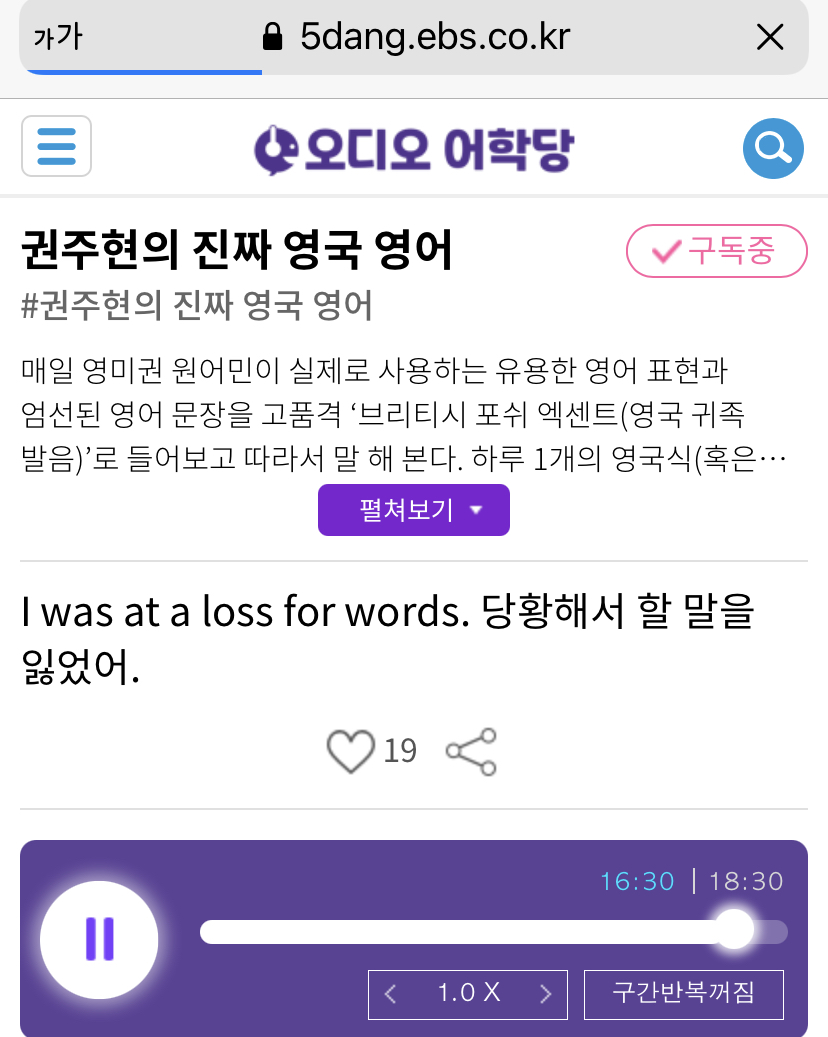Open the hamburger navigation menu

coord(56,146)
